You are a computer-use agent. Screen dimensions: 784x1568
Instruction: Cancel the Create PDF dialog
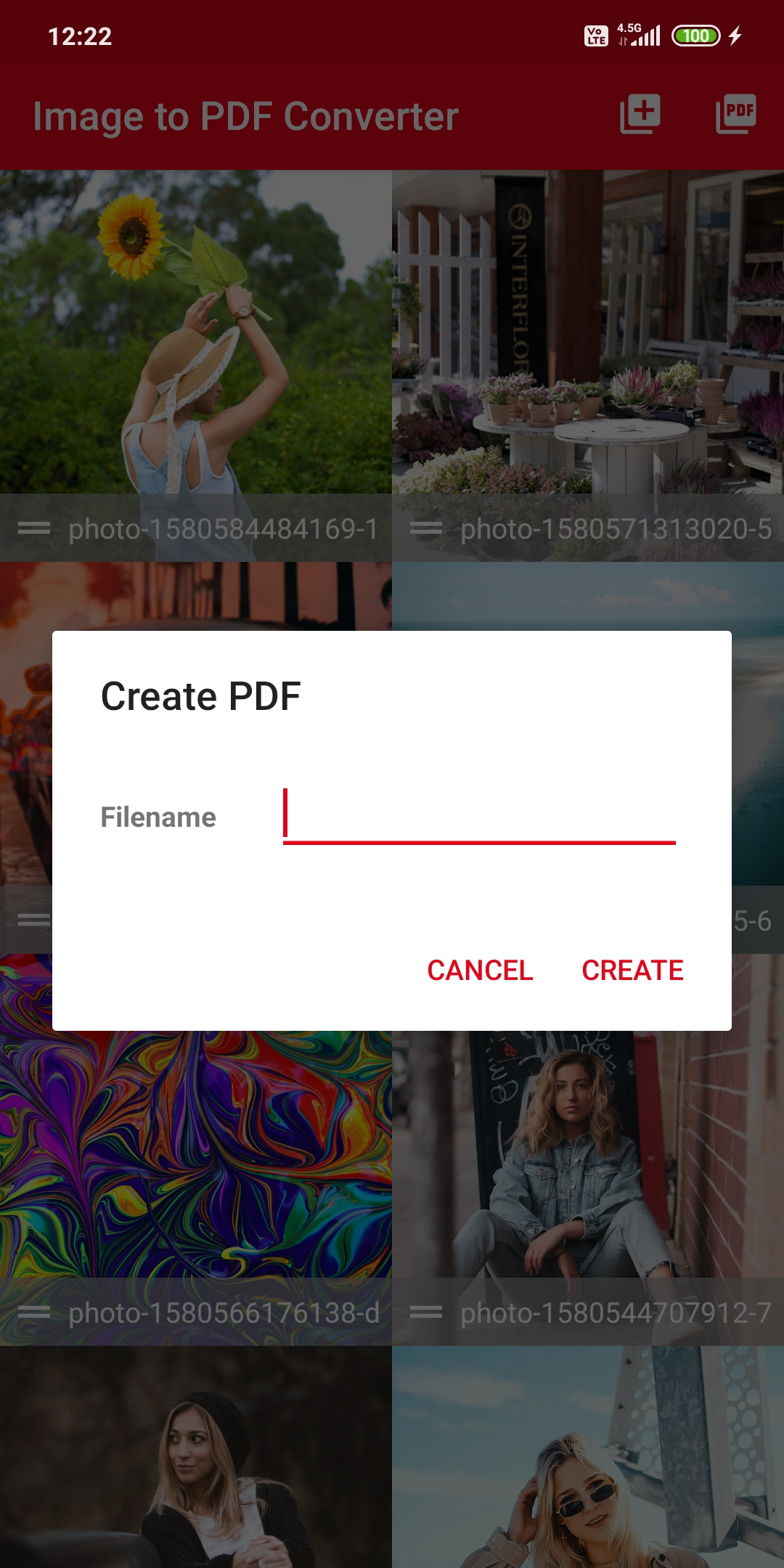point(480,970)
